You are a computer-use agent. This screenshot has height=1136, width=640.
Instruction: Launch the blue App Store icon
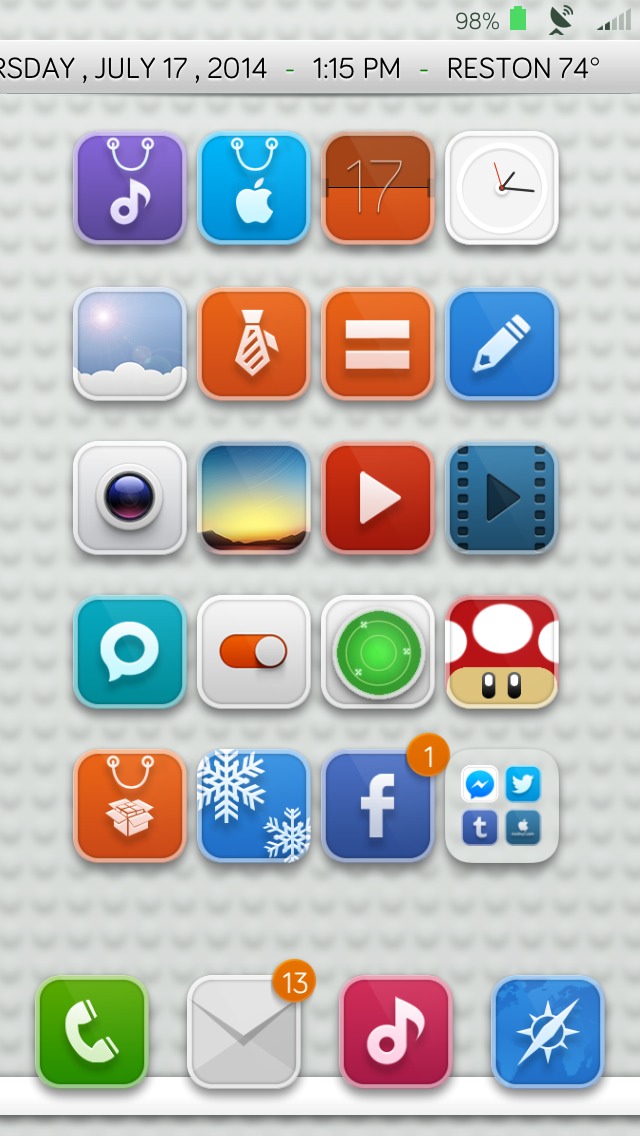click(254, 188)
